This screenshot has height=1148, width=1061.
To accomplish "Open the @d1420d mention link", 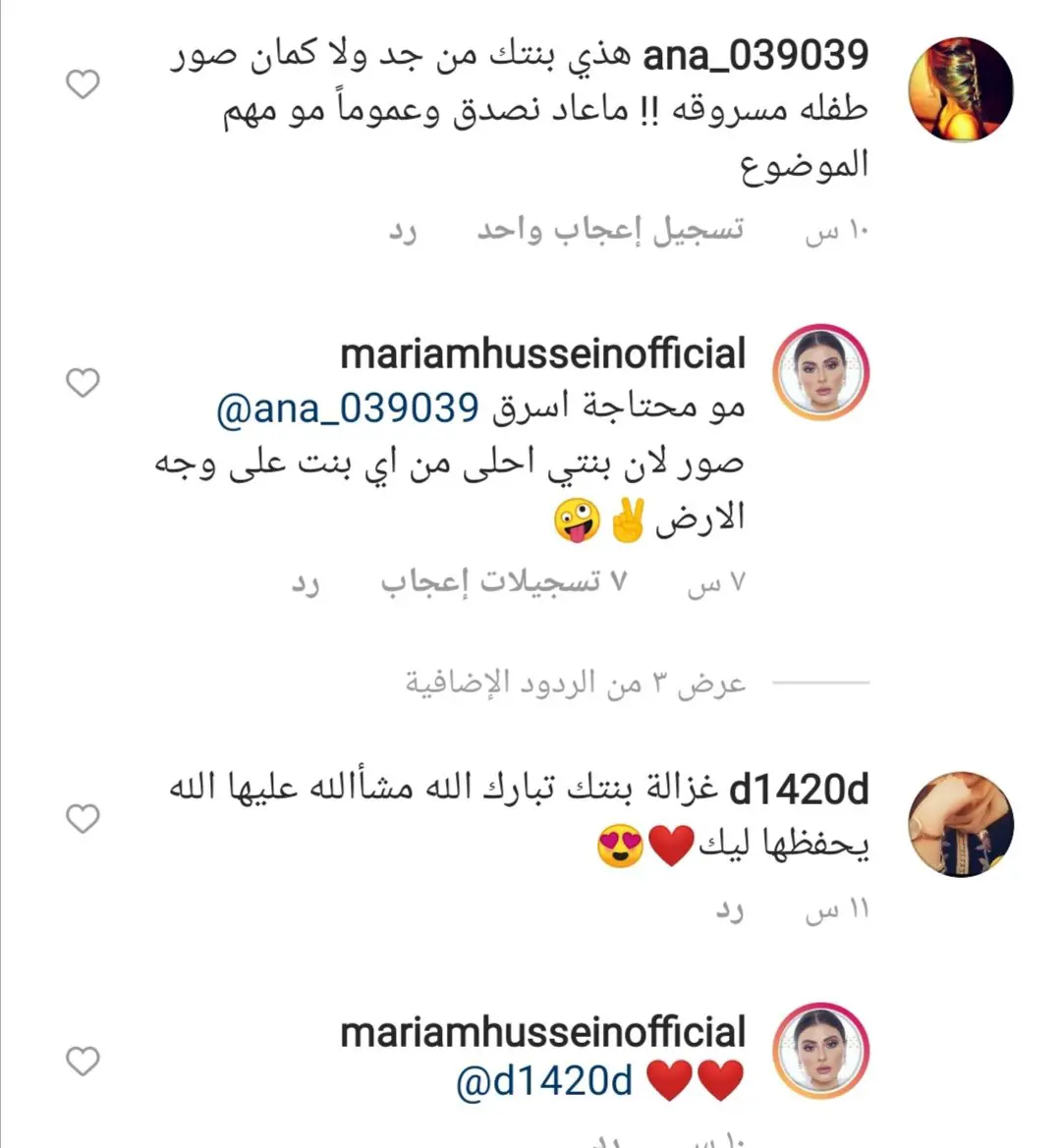I will (x=545, y=1081).
